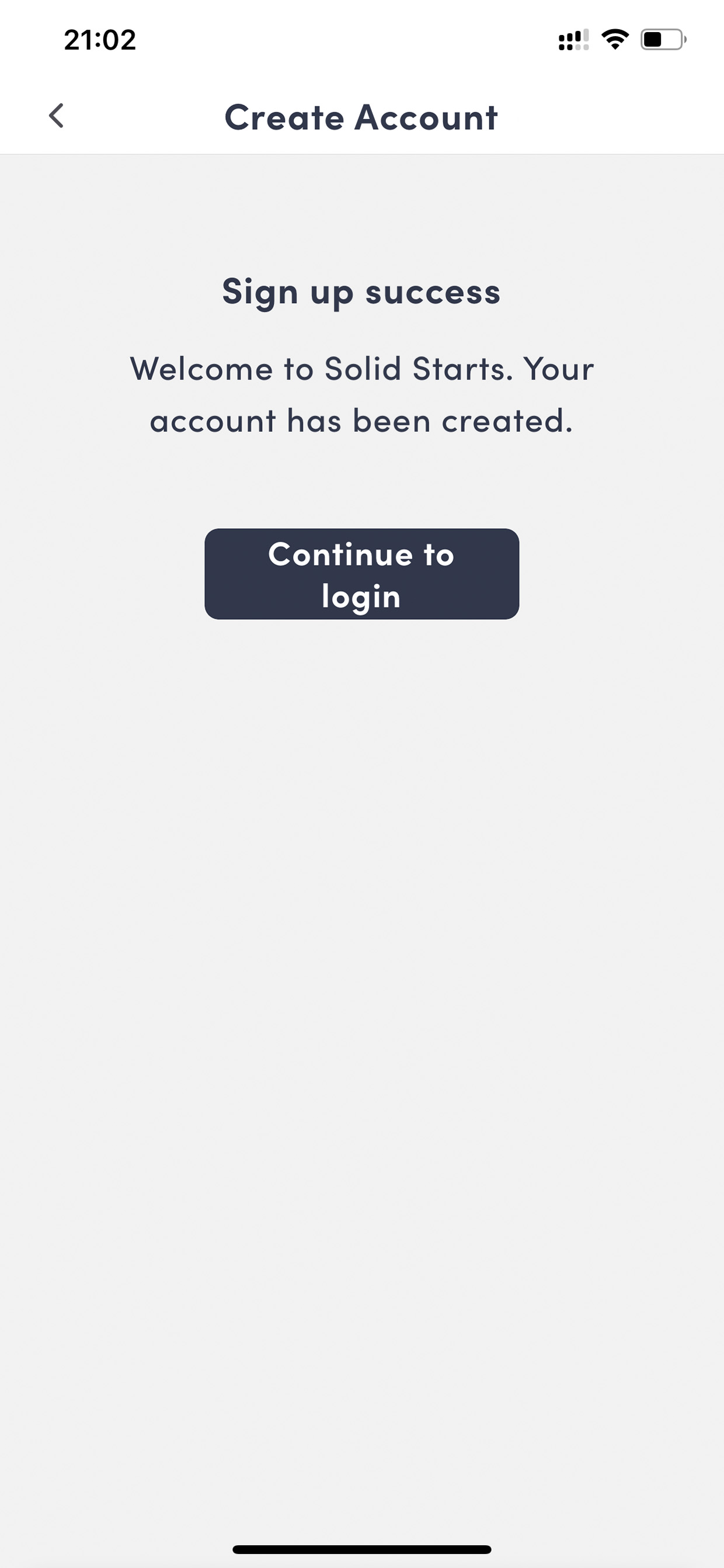Screen dimensions: 724x1568
Task: Go back using the header arrow
Action: coord(56,116)
